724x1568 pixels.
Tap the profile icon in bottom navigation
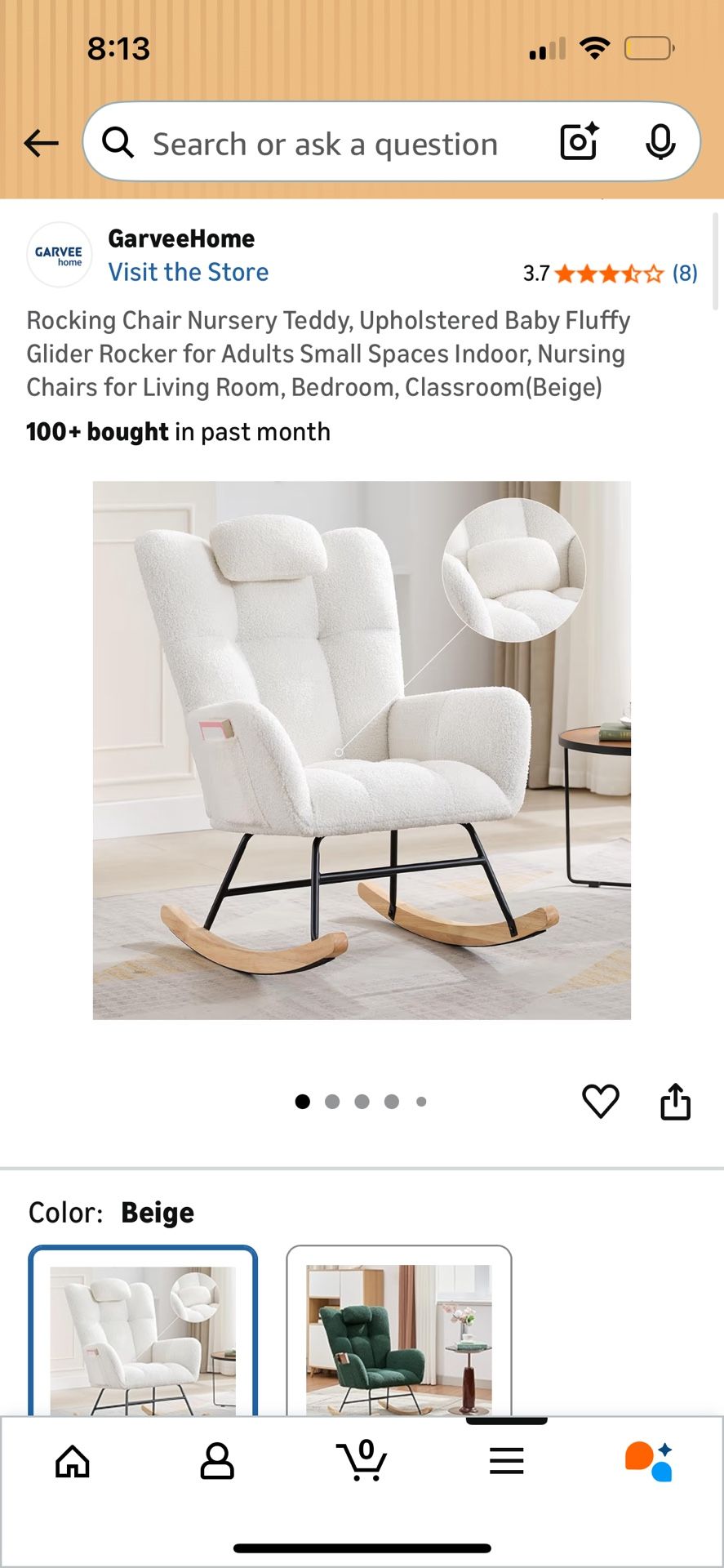pyautogui.click(x=217, y=1462)
